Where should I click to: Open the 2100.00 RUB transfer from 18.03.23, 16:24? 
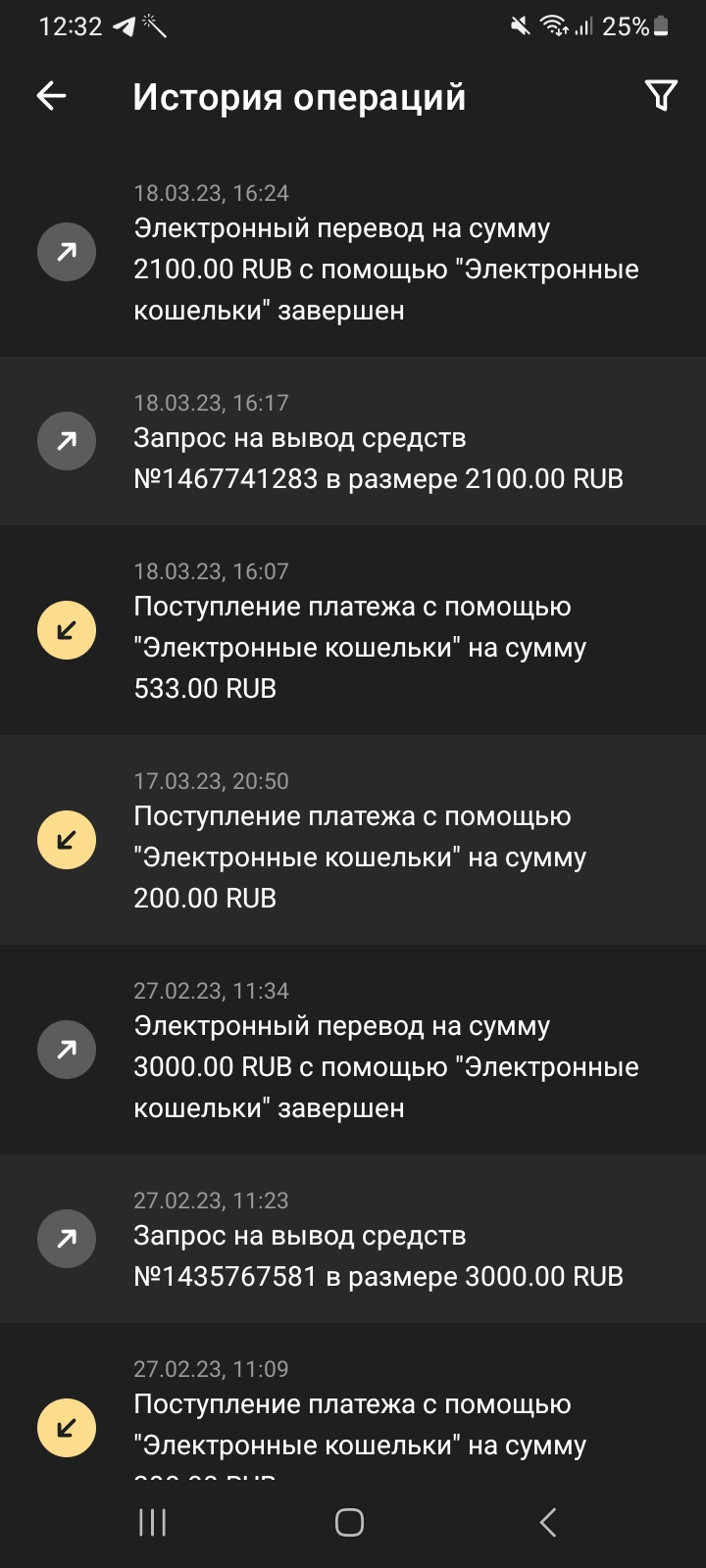353,252
